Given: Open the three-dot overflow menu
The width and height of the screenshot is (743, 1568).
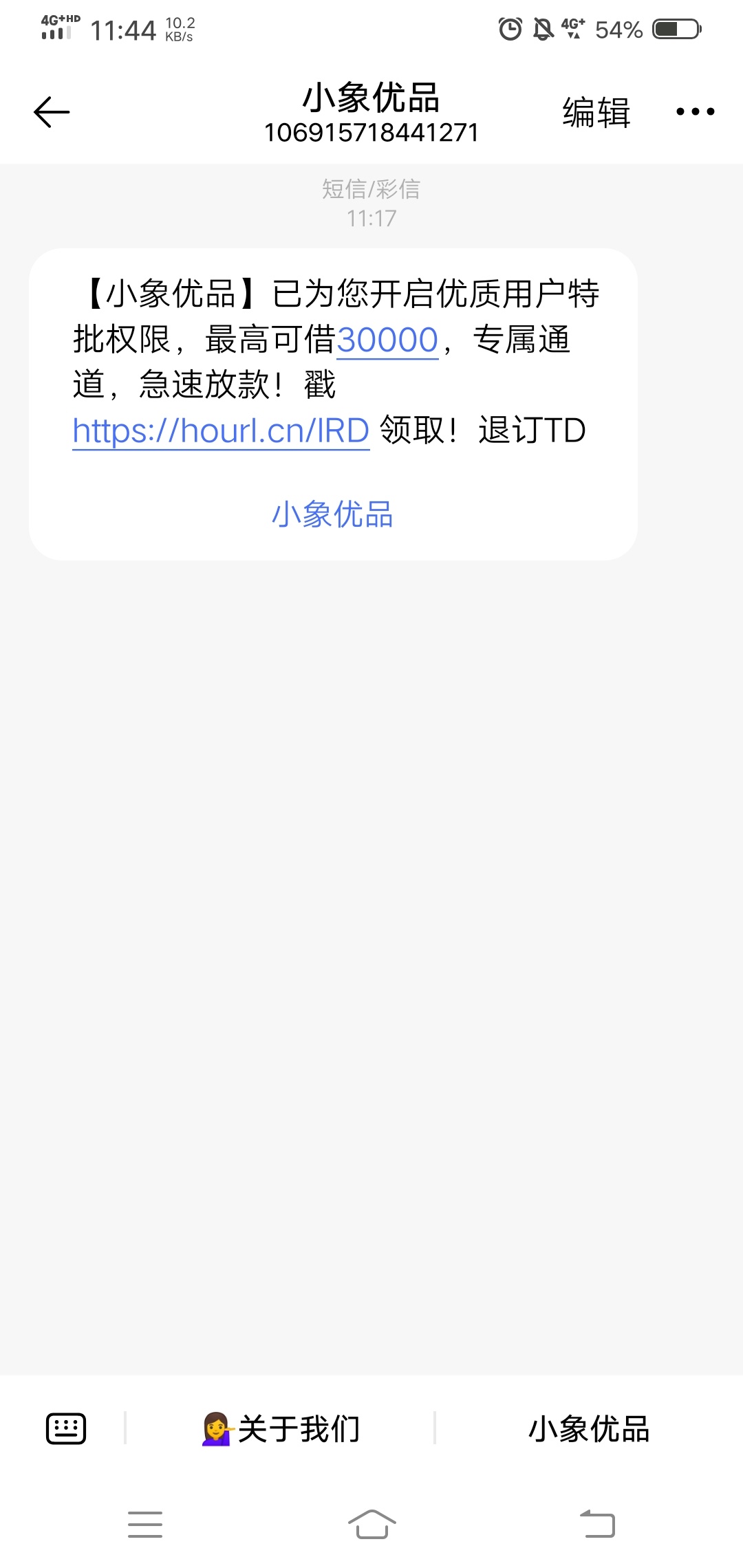Looking at the screenshot, I should click(x=695, y=111).
